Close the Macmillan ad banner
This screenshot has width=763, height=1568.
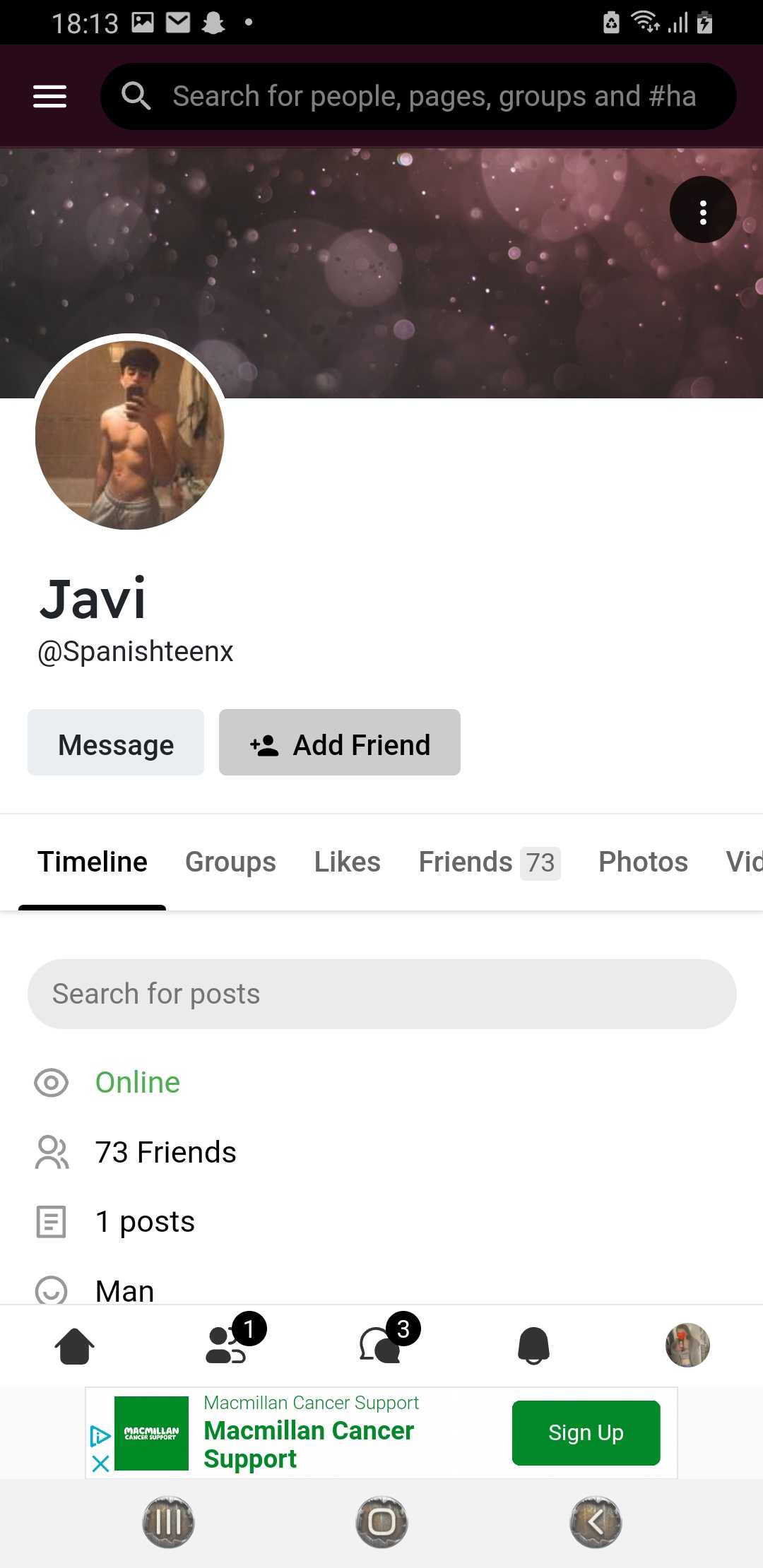[100, 1463]
